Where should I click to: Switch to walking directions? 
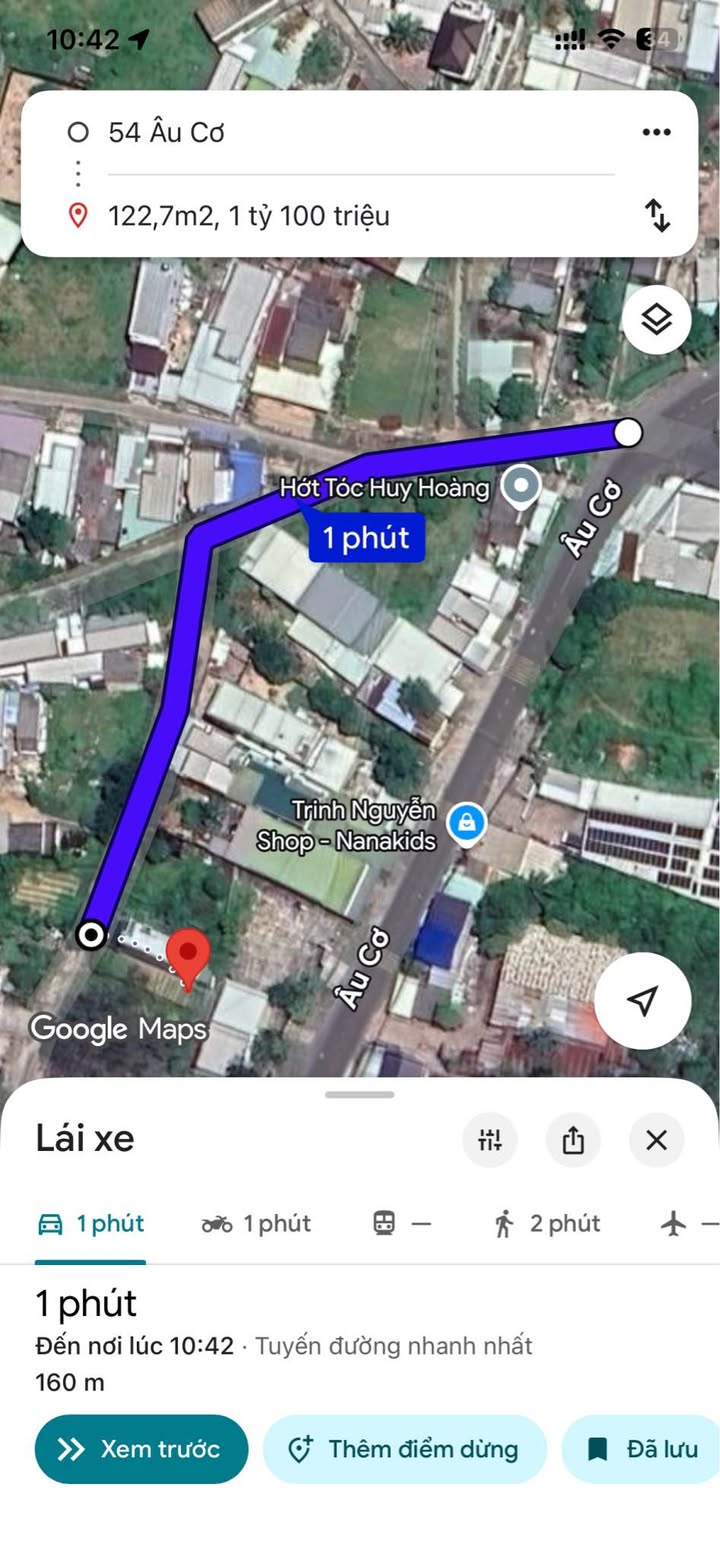pyautogui.click(x=546, y=1223)
